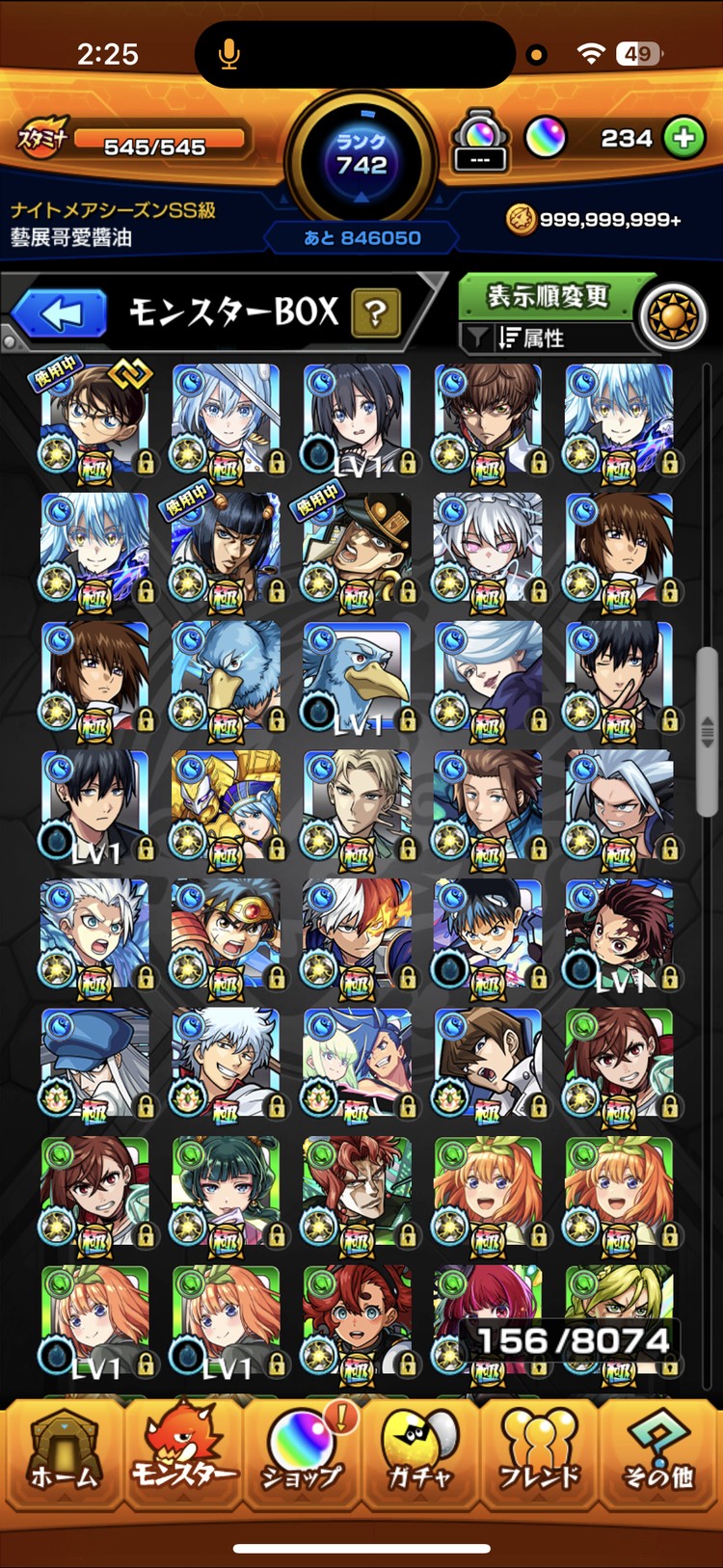Select the green-haired girl with fan monster
Screen dimensions: 723x1568
226,1194
